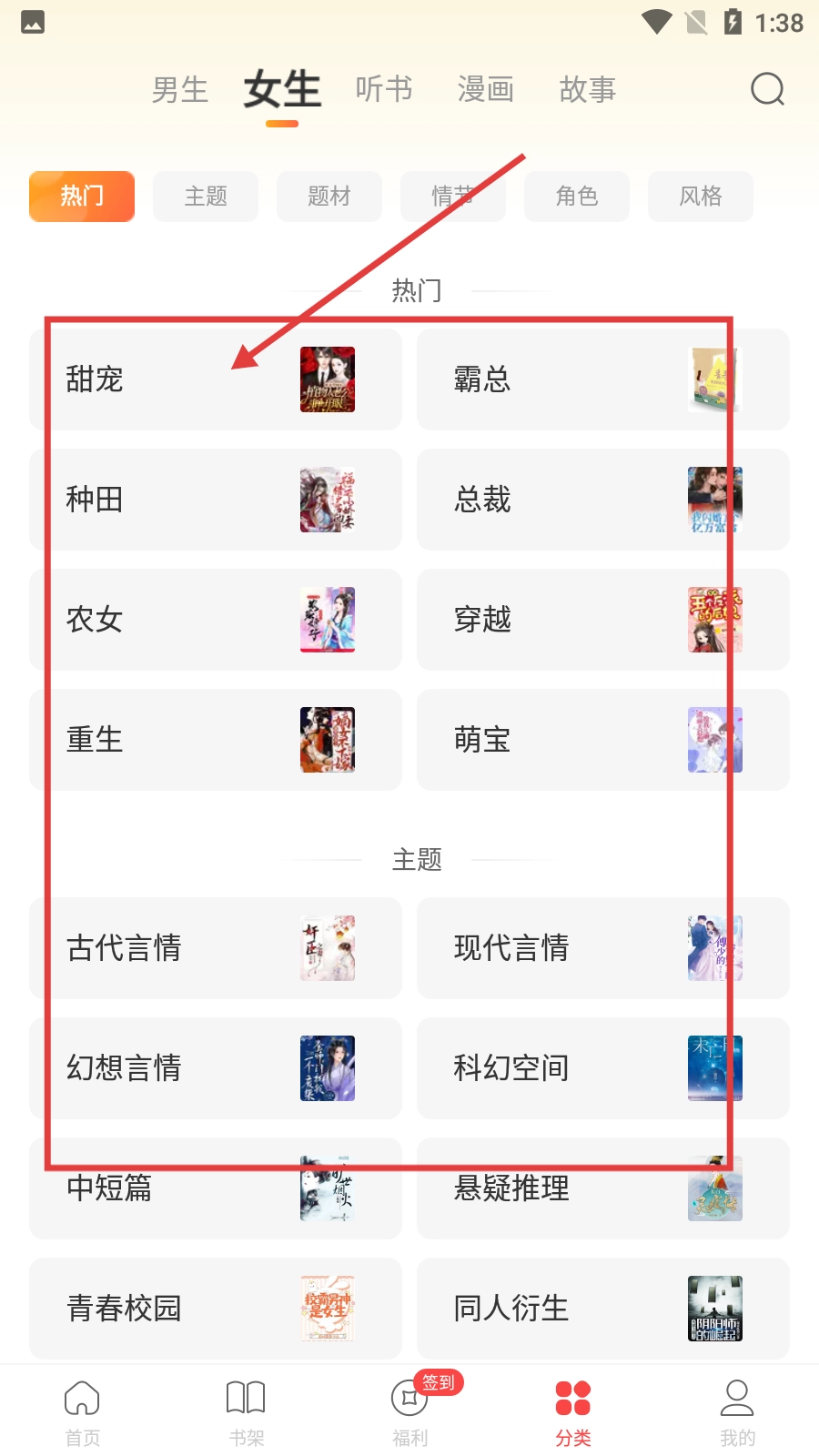Screen dimensions: 819x1456
Task: Open the 书架 bottom tab
Action: (x=246, y=1411)
